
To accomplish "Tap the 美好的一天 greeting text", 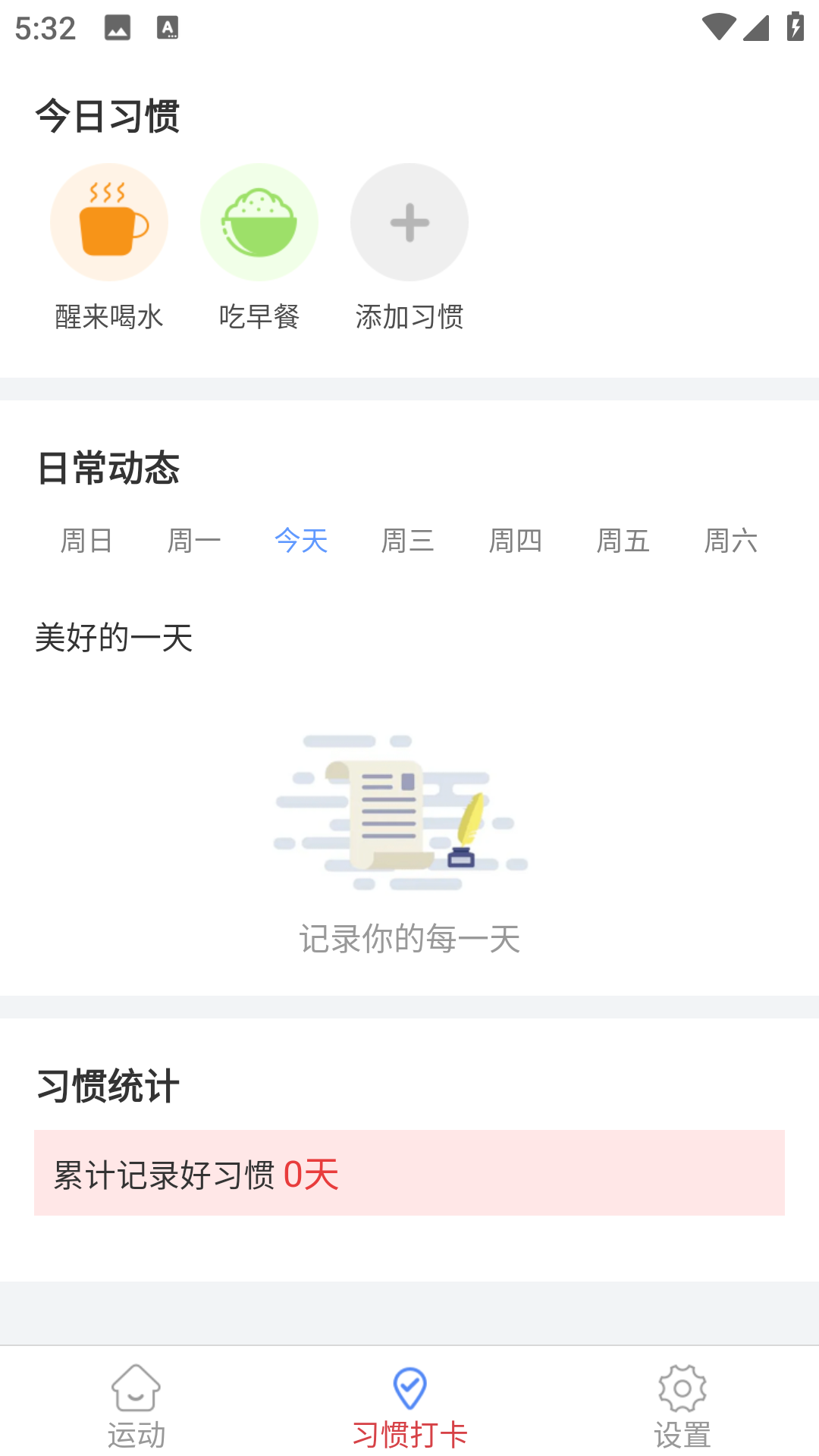I will pyautogui.click(x=114, y=639).
